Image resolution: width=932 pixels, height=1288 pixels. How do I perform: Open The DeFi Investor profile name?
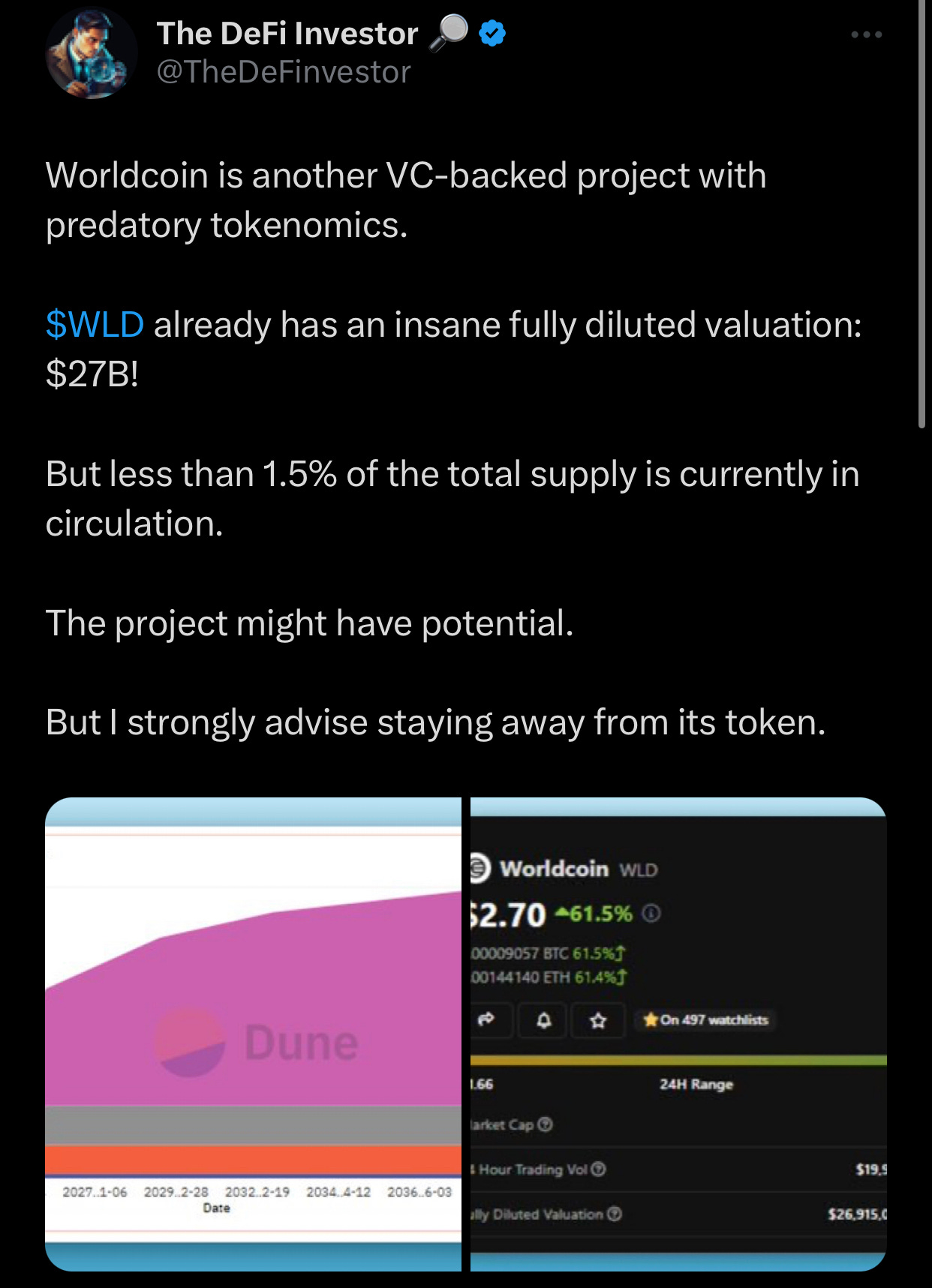(287, 34)
